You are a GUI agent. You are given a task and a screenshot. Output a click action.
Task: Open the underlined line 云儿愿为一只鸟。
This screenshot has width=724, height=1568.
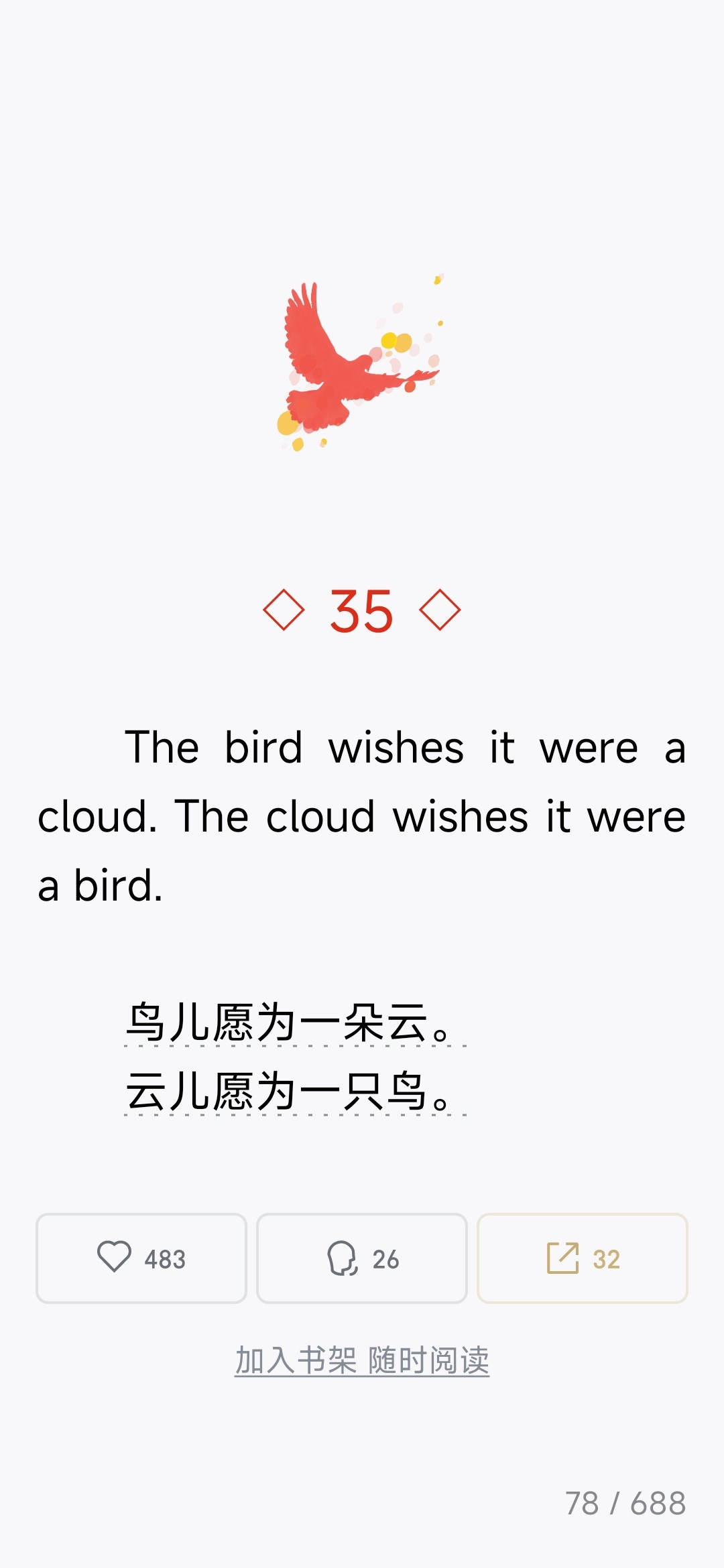point(295,1092)
